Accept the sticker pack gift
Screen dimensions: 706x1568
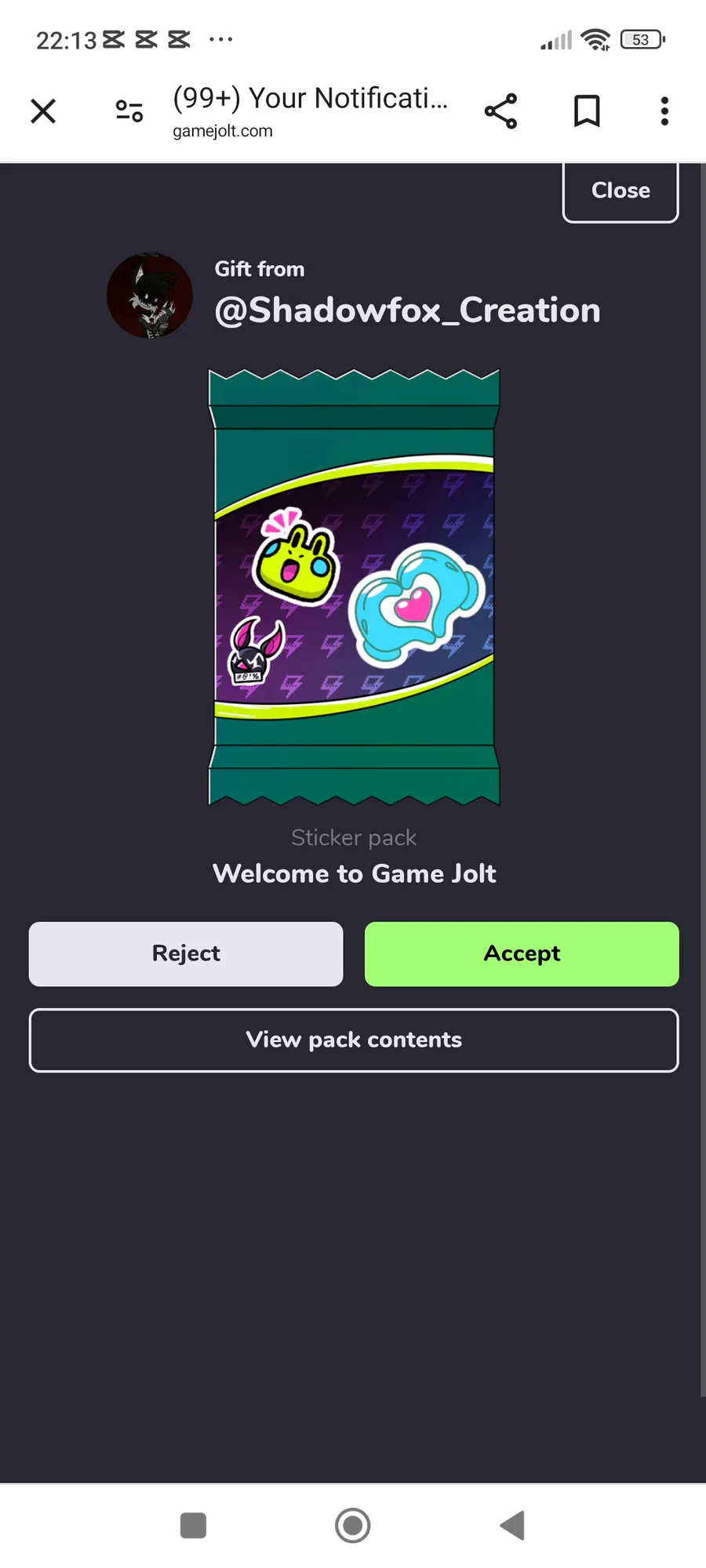(522, 954)
